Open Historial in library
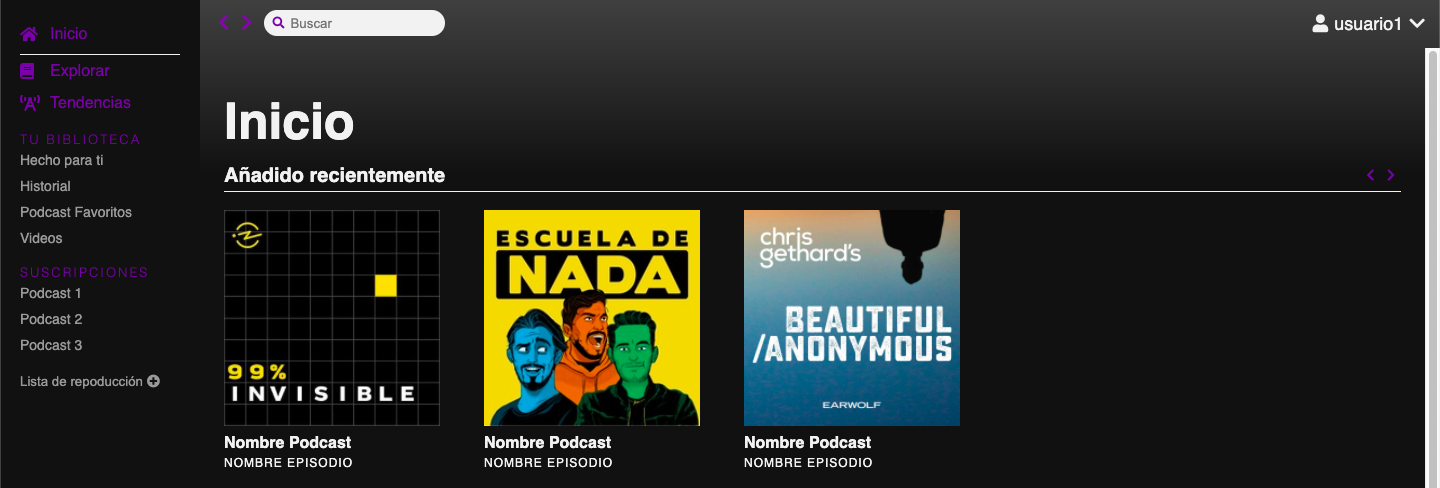The height and width of the screenshot is (488, 1440). point(45,186)
